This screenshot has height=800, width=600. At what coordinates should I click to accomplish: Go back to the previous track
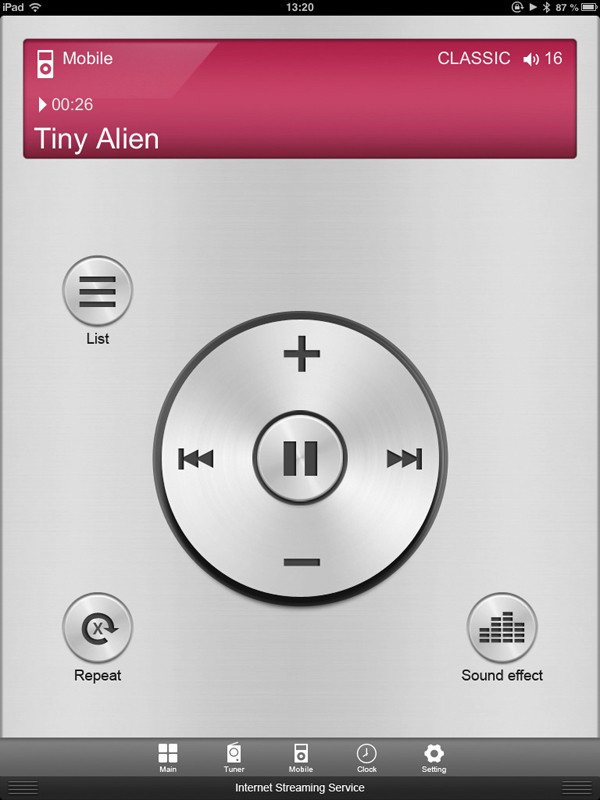coord(196,459)
